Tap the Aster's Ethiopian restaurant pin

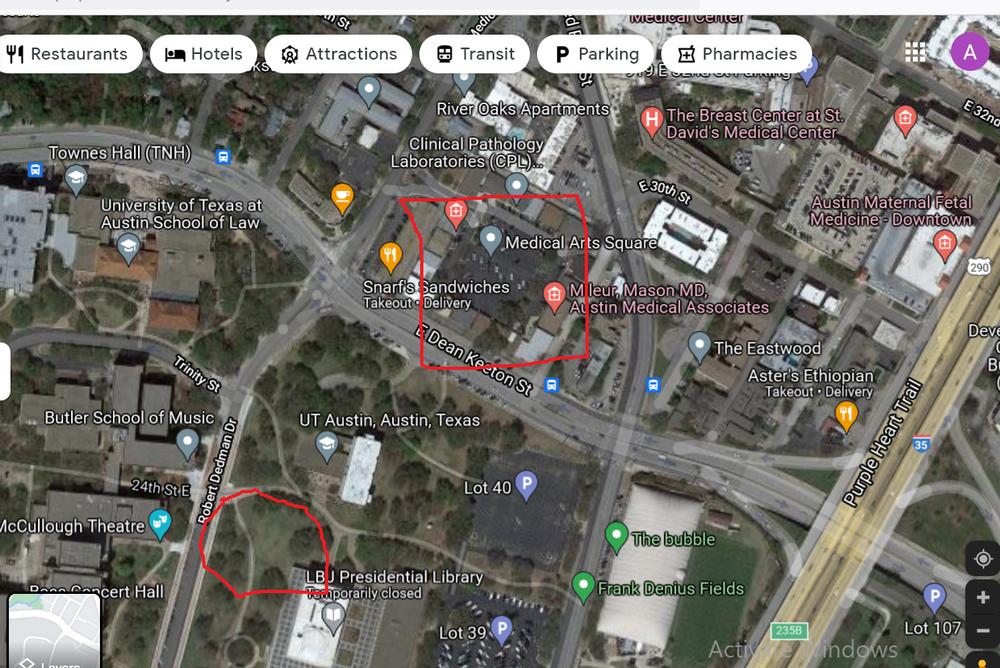[x=846, y=414]
